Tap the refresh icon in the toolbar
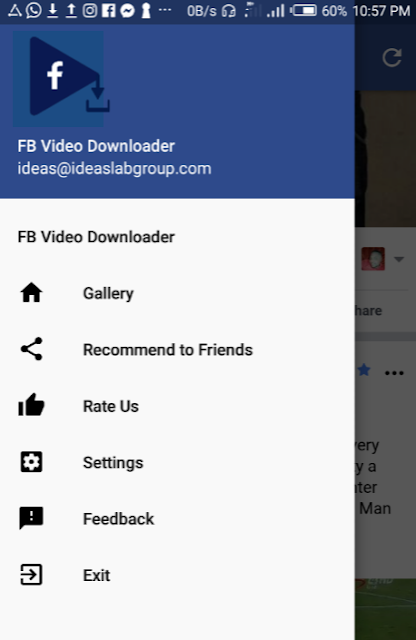 [x=392, y=58]
